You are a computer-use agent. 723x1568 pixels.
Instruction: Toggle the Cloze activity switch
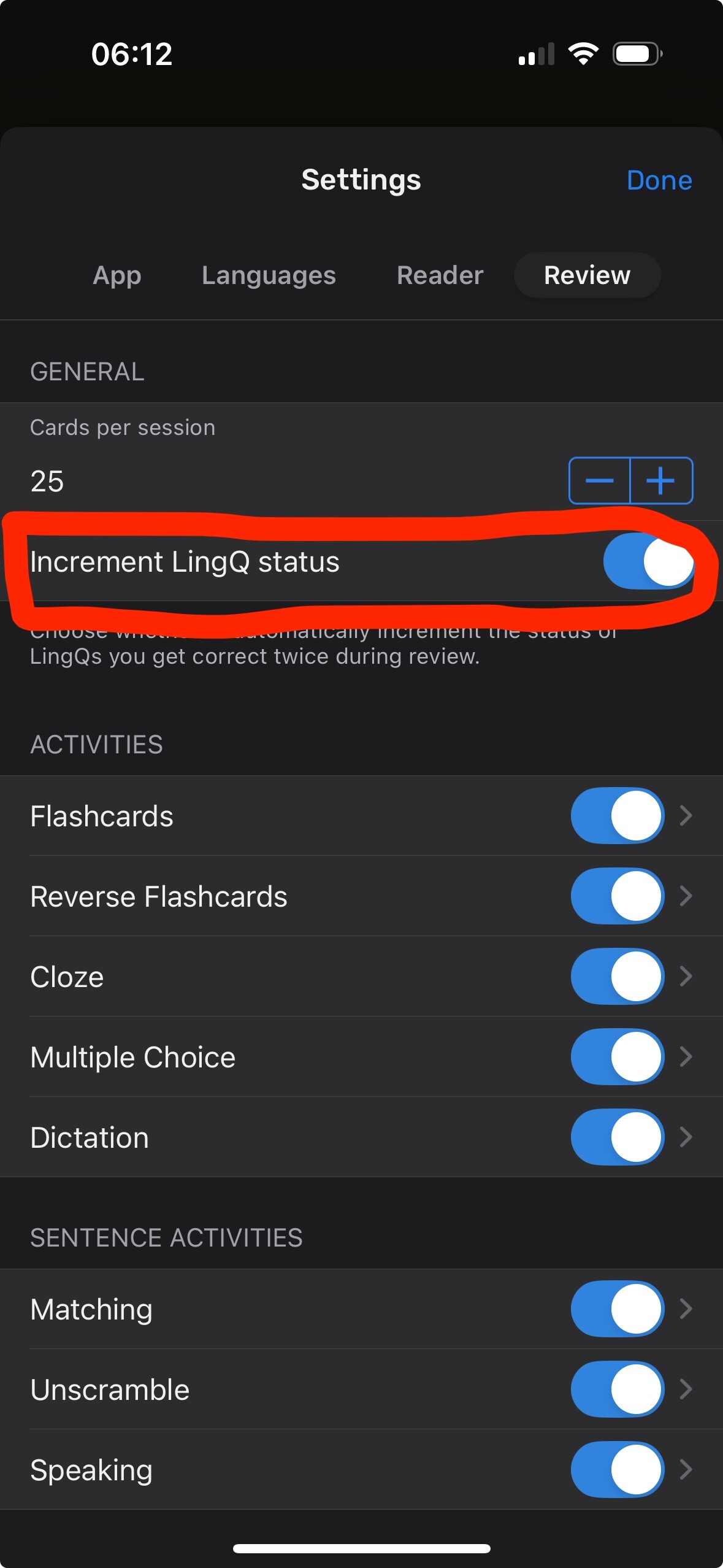click(x=618, y=976)
